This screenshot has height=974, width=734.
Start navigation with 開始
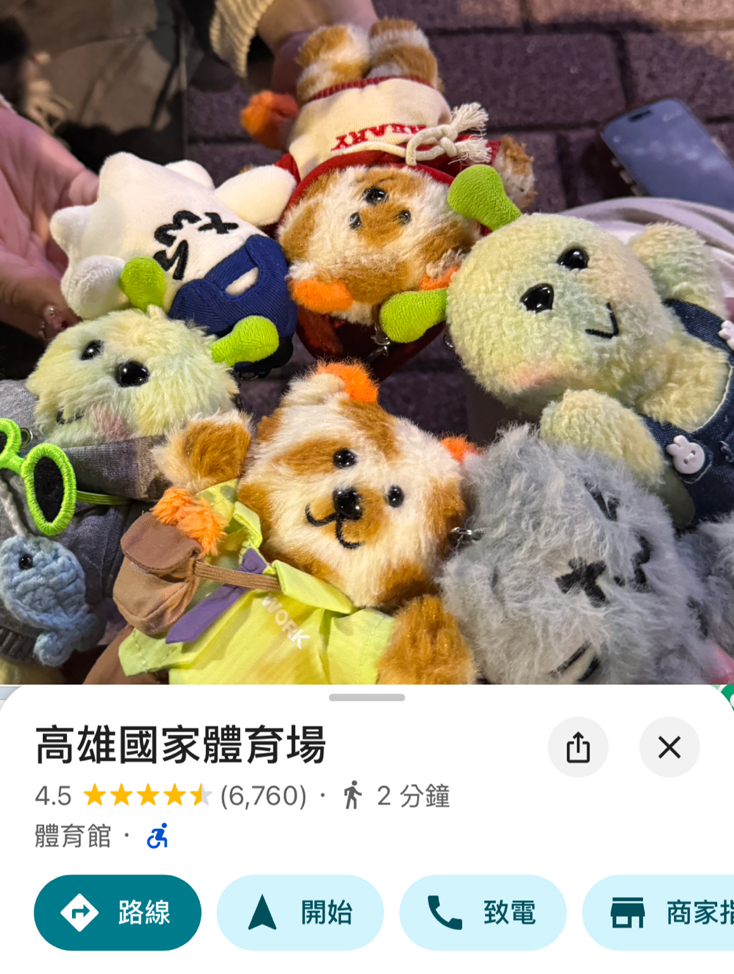(x=300, y=912)
